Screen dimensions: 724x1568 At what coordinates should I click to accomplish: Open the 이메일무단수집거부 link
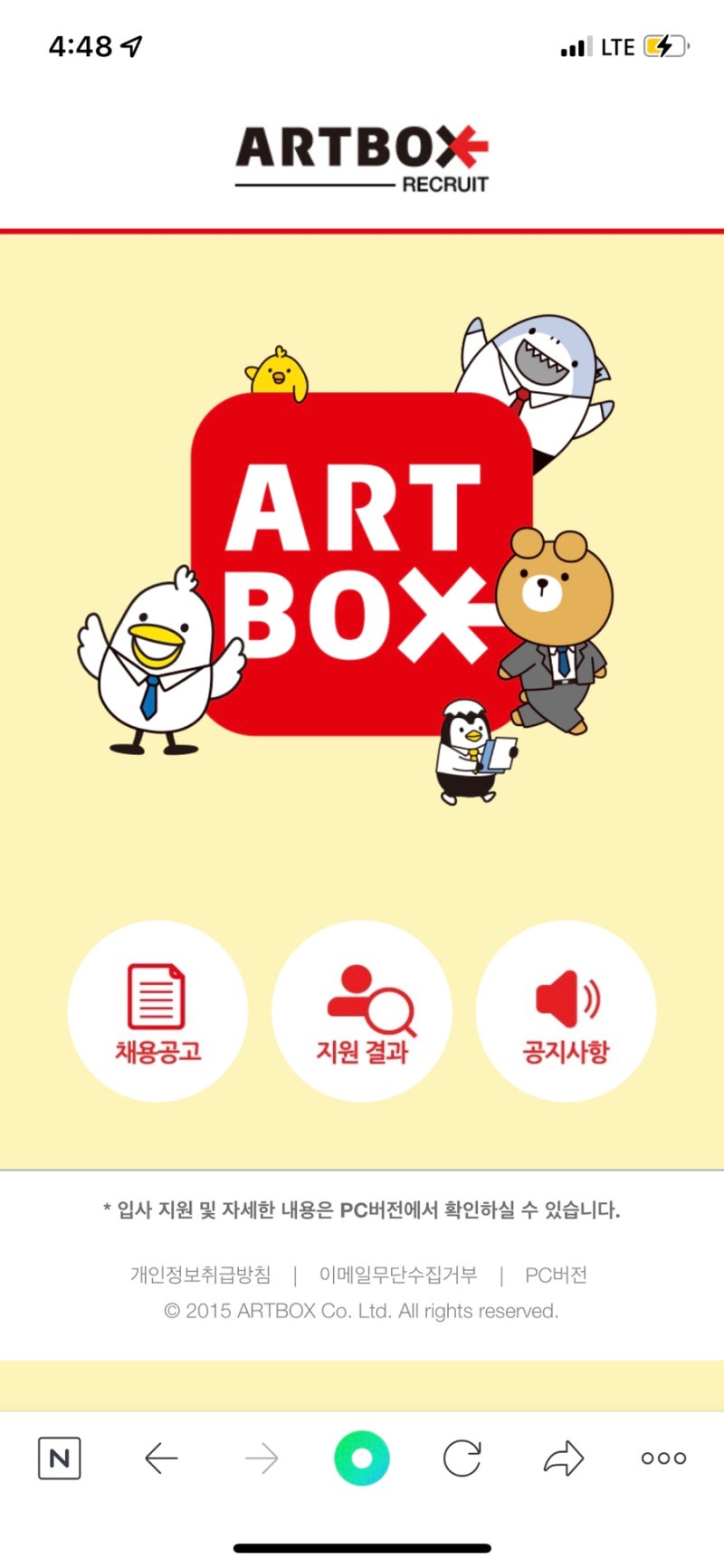[x=398, y=1275]
